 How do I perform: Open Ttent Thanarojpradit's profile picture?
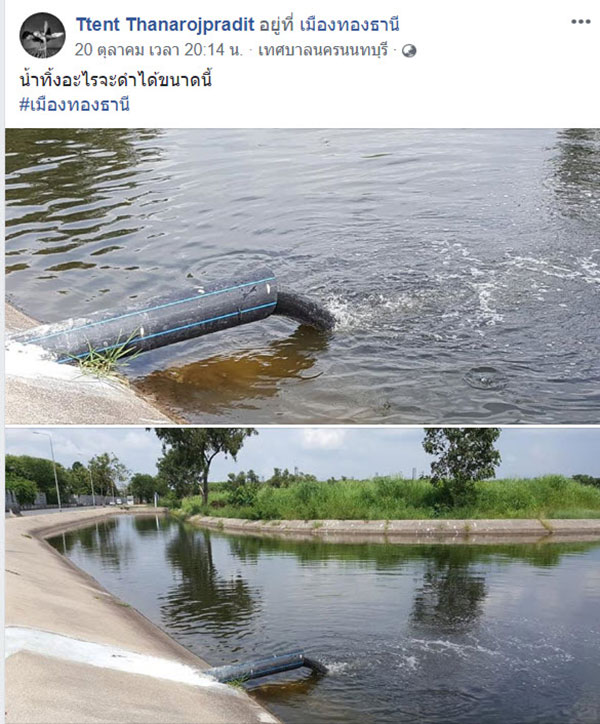click(x=42, y=35)
